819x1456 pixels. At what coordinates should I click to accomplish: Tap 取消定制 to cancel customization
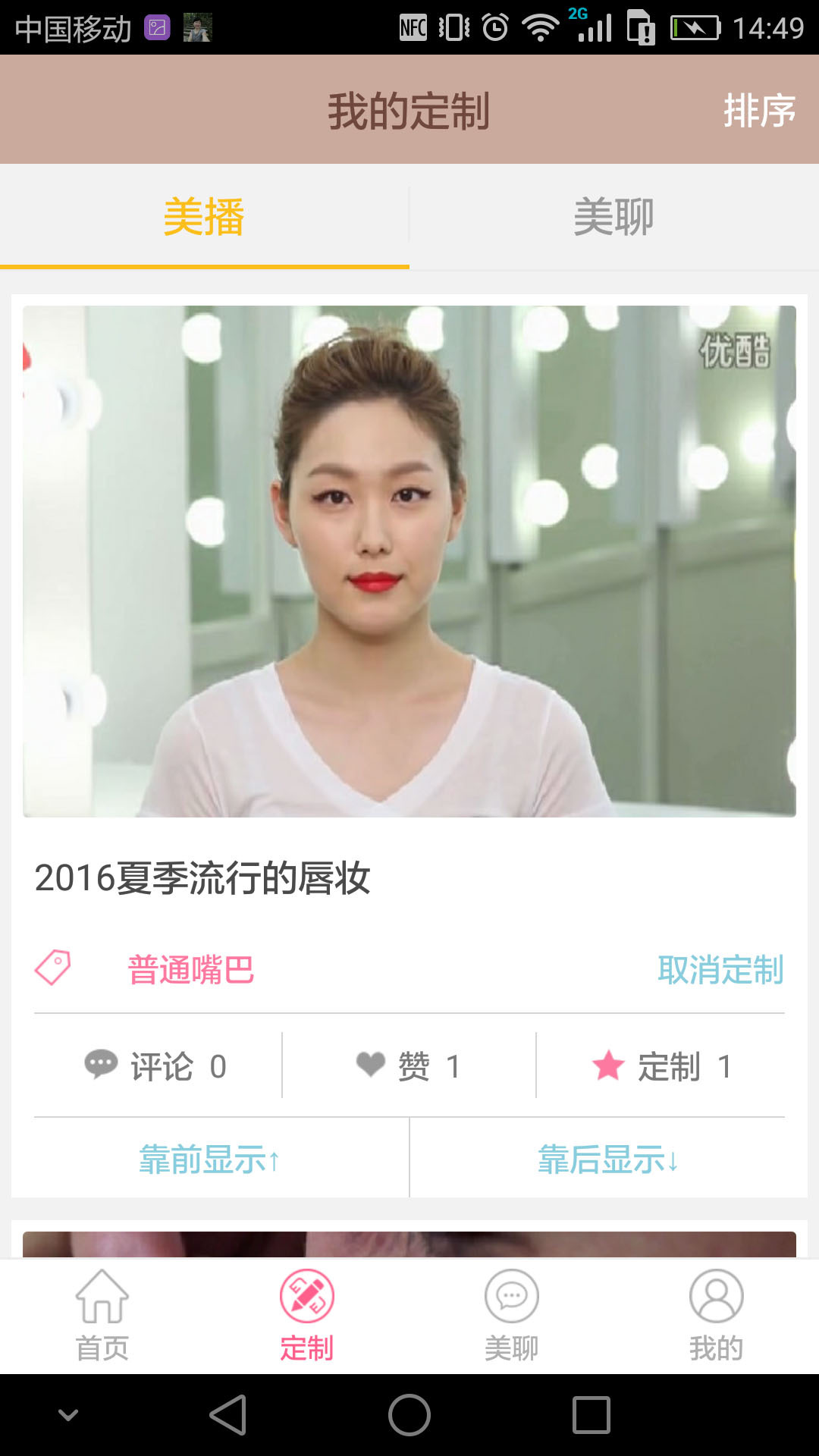pyautogui.click(x=720, y=970)
